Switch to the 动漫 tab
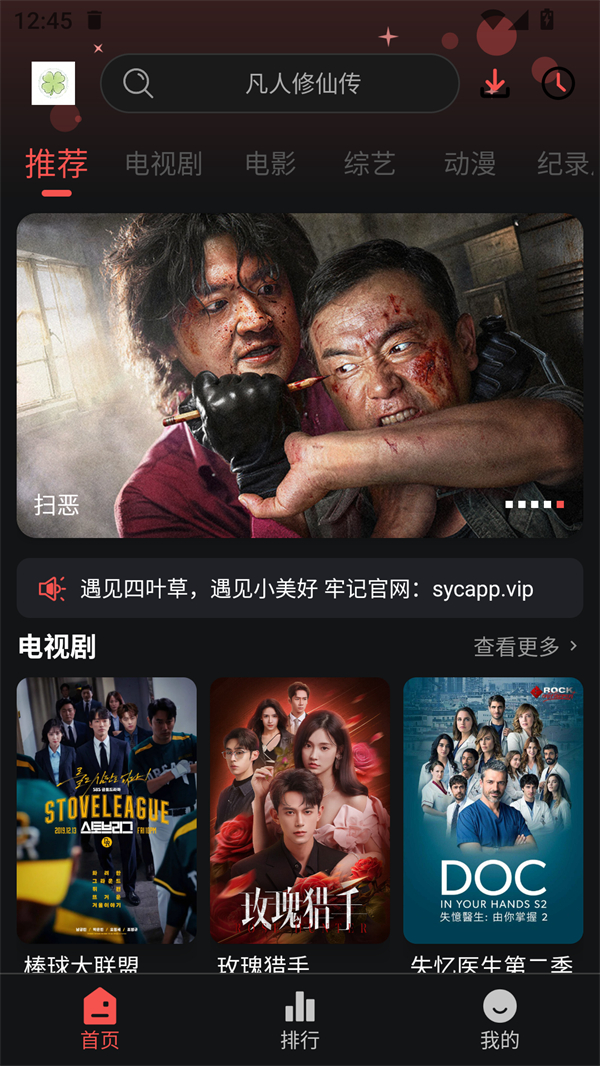600x1066 pixels. click(x=470, y=164)
